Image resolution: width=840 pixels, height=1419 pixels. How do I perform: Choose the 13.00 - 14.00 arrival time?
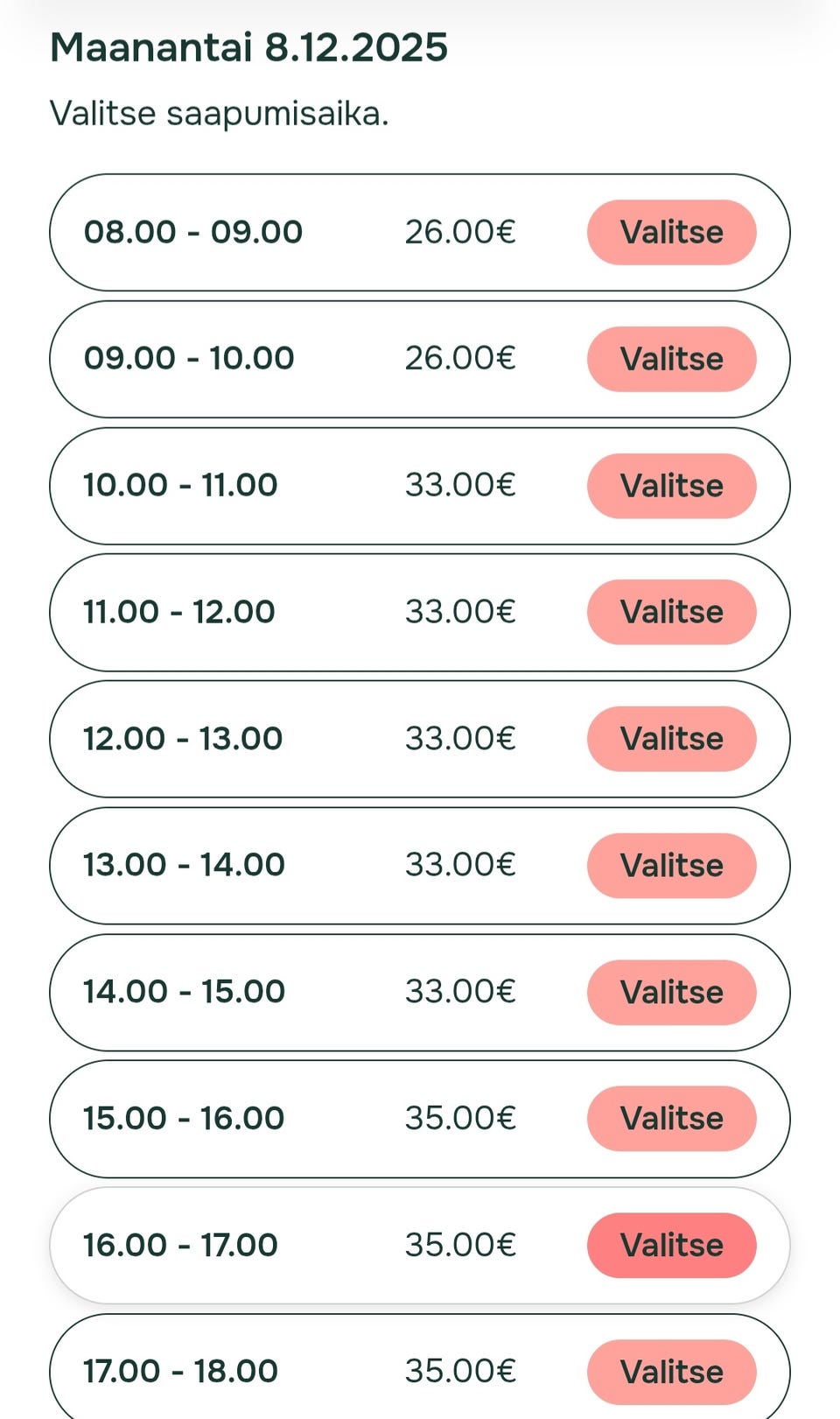[671, 866]
